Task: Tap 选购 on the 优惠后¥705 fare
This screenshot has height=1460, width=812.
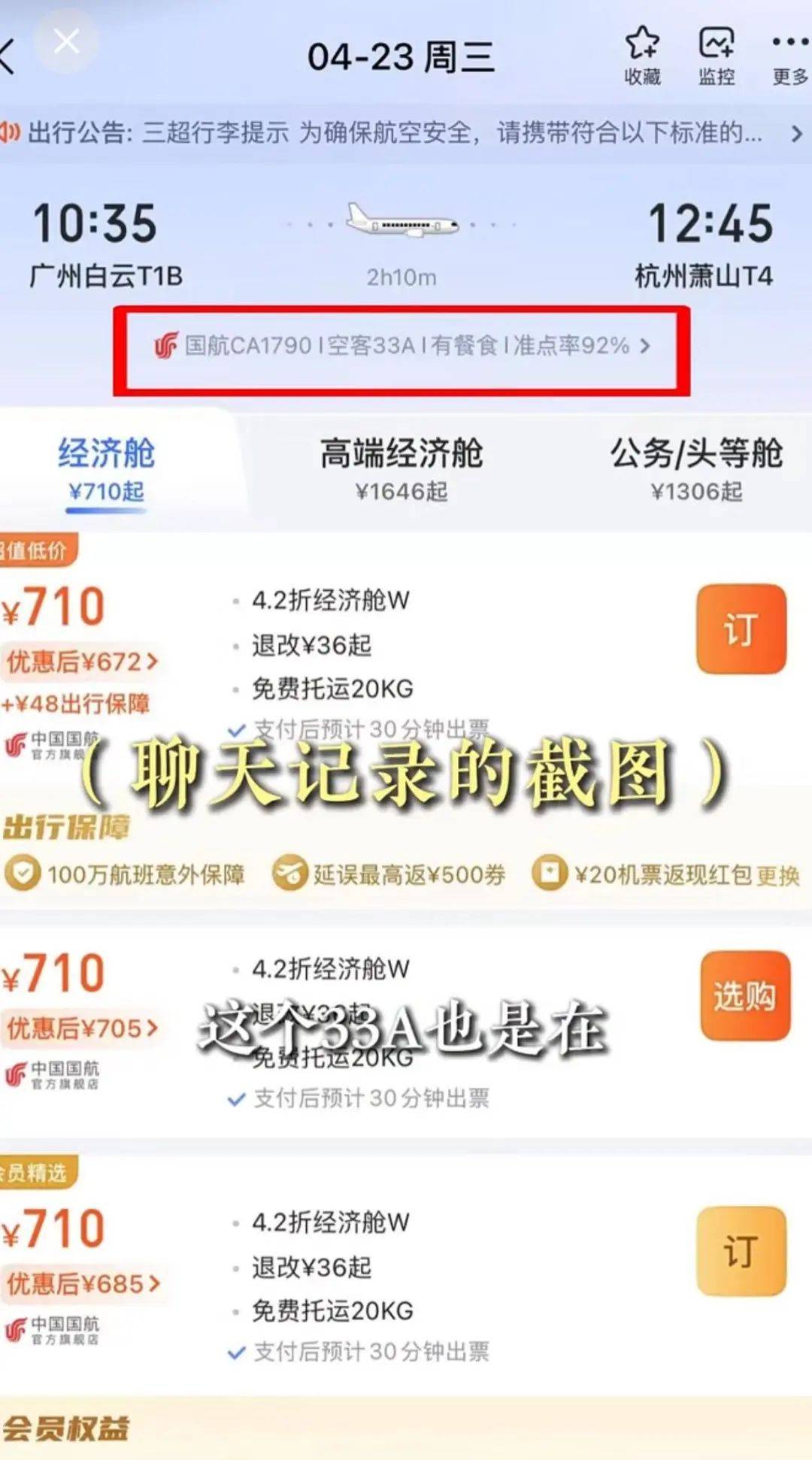Action: click(x=744, y=996)
